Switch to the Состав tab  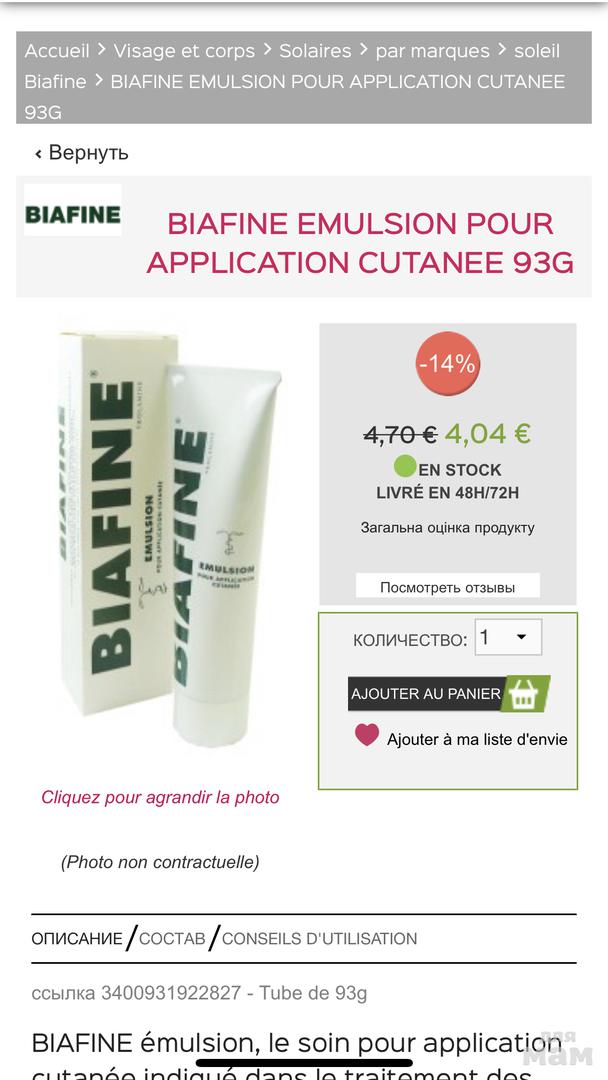click(172, 939)
